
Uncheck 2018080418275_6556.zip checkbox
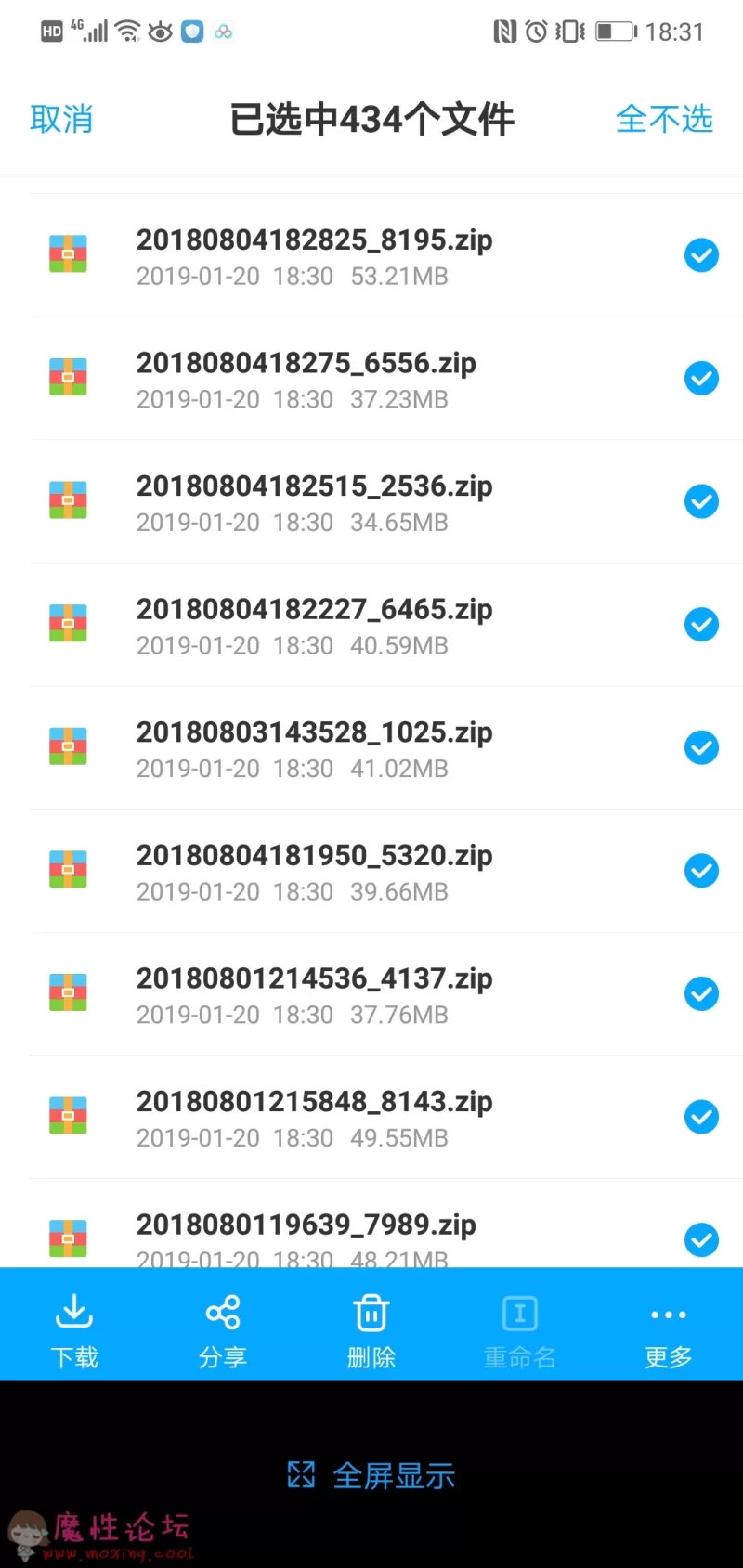[x=701, y=378]
